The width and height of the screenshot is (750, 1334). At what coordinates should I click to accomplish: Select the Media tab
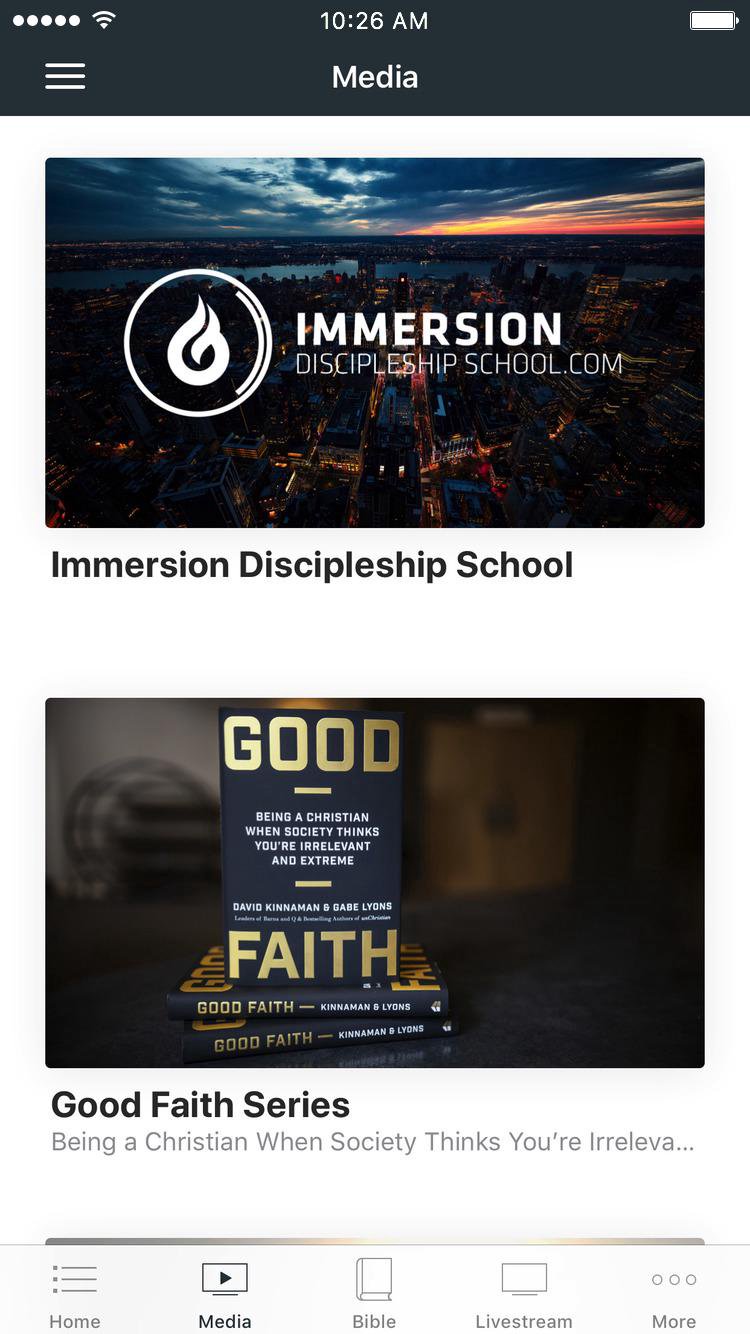(225, 1292)
